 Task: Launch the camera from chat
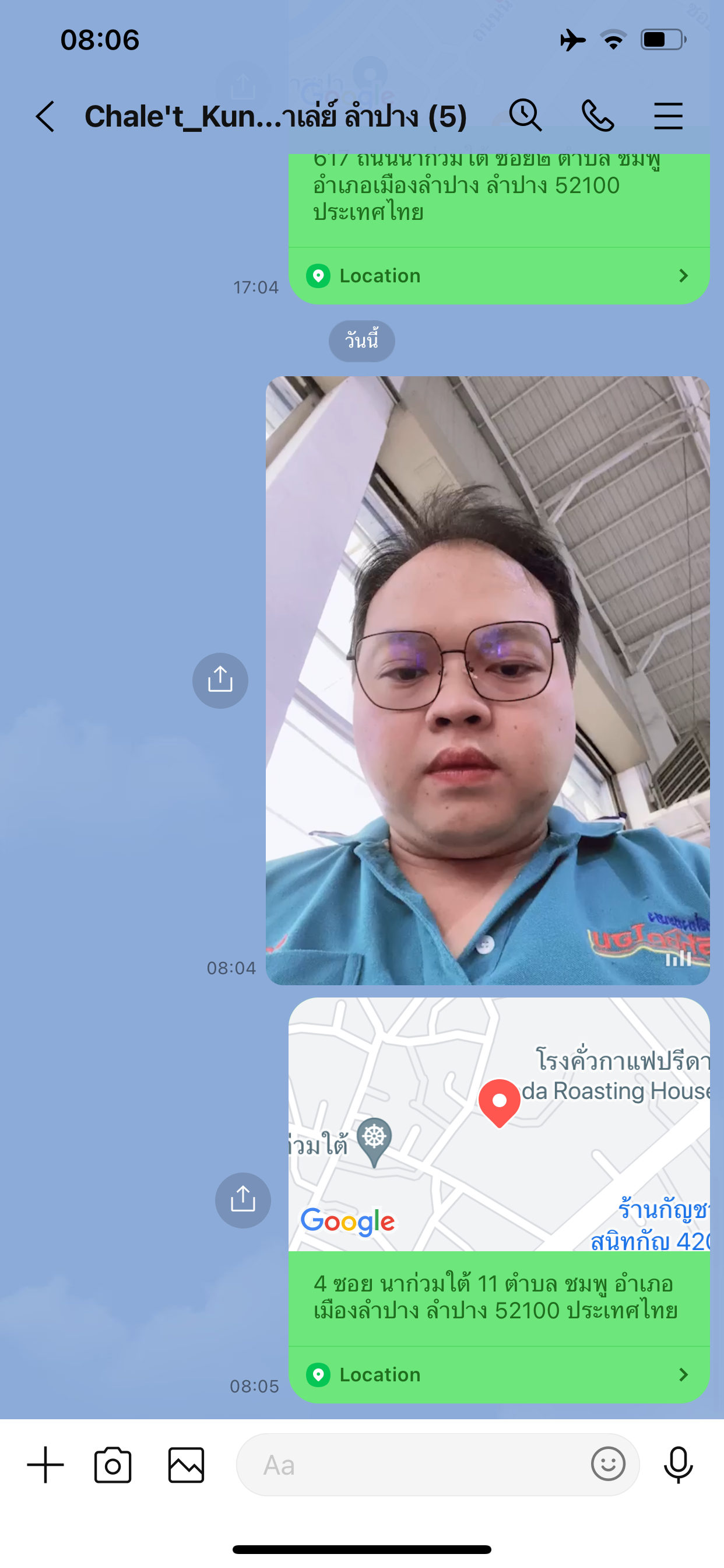click(113, 1465)
